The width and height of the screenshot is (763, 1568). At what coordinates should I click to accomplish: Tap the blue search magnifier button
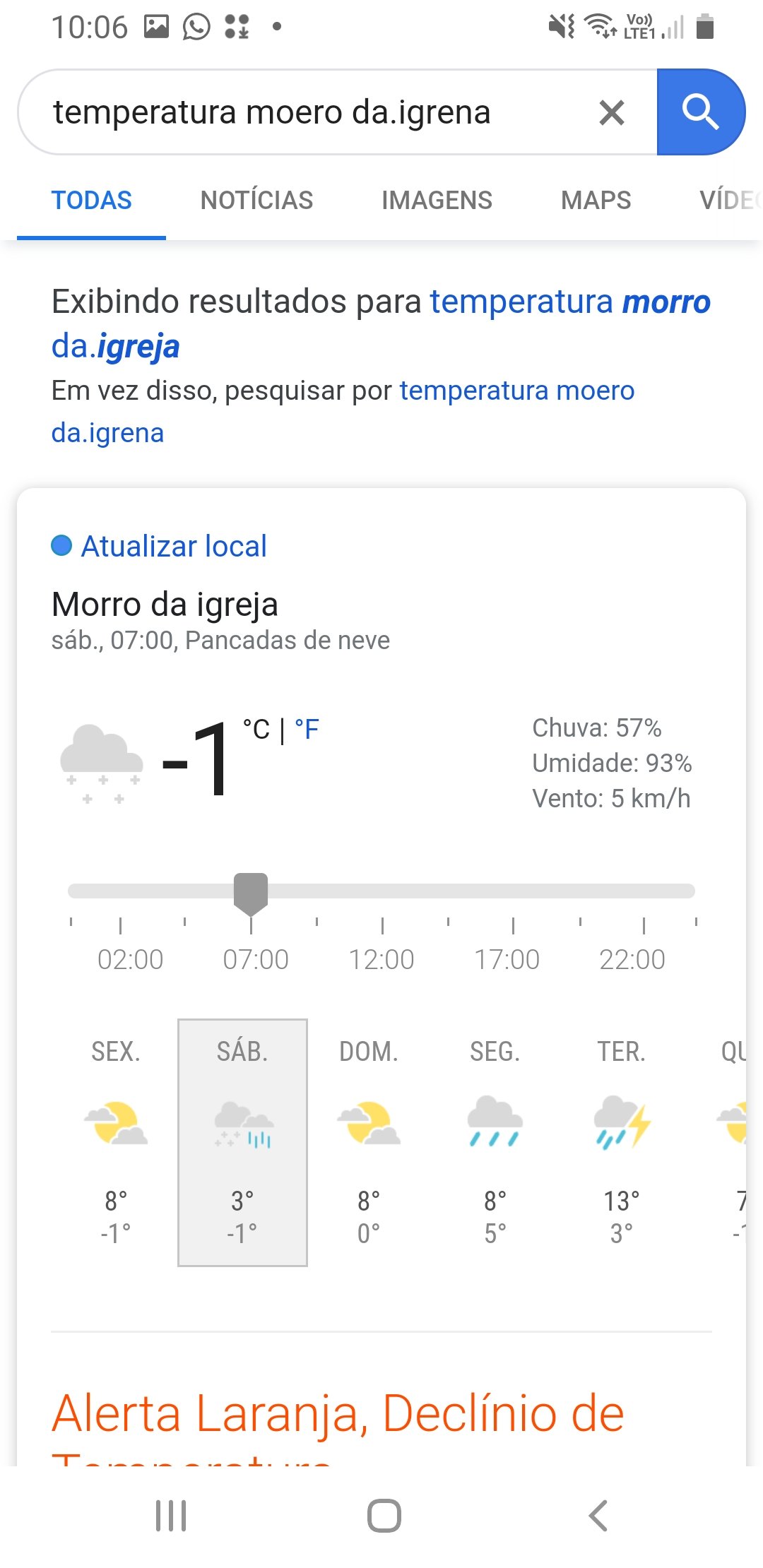(700, 112)
